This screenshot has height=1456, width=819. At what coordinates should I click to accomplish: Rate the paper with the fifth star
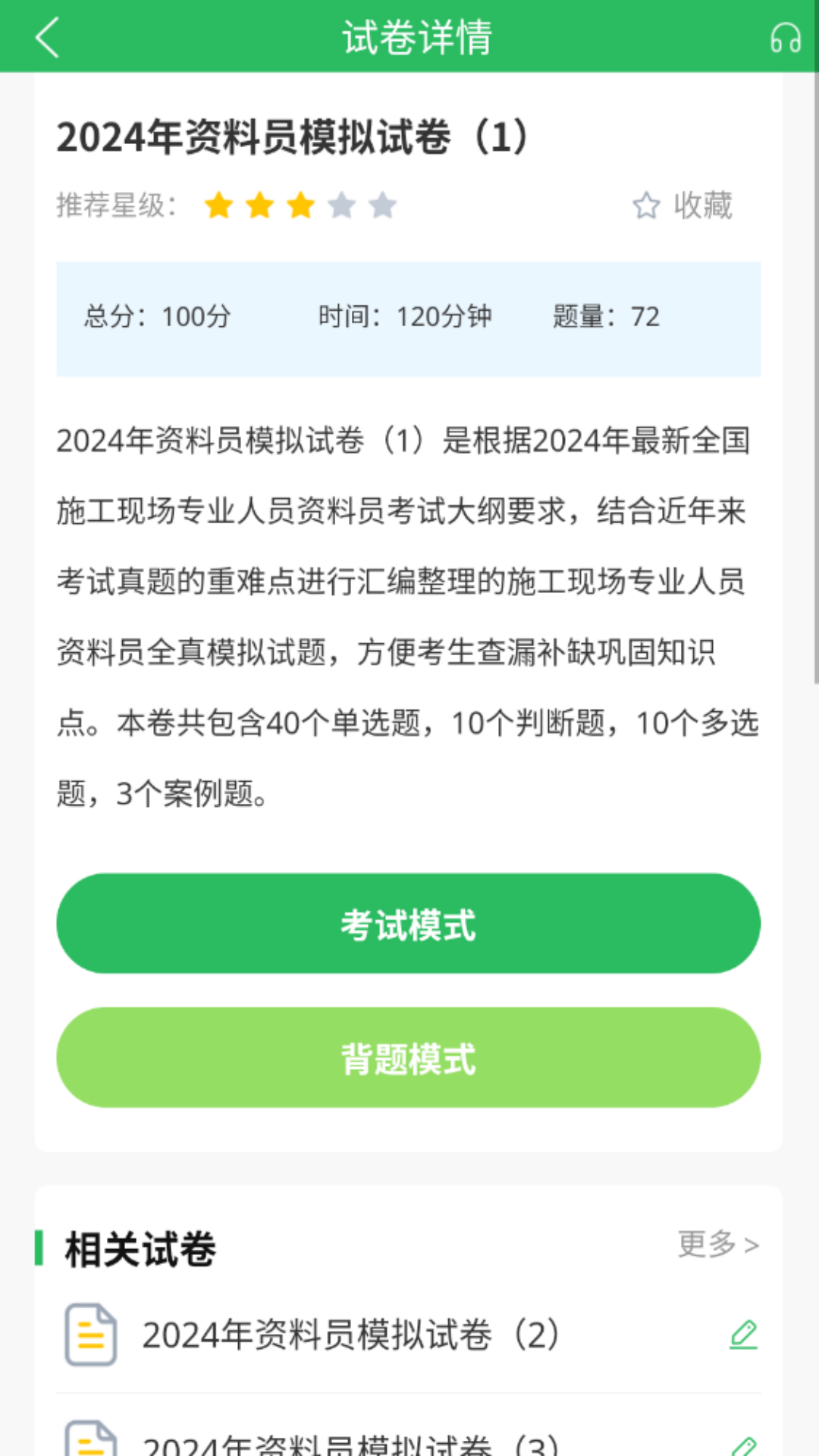pos(382,206)
